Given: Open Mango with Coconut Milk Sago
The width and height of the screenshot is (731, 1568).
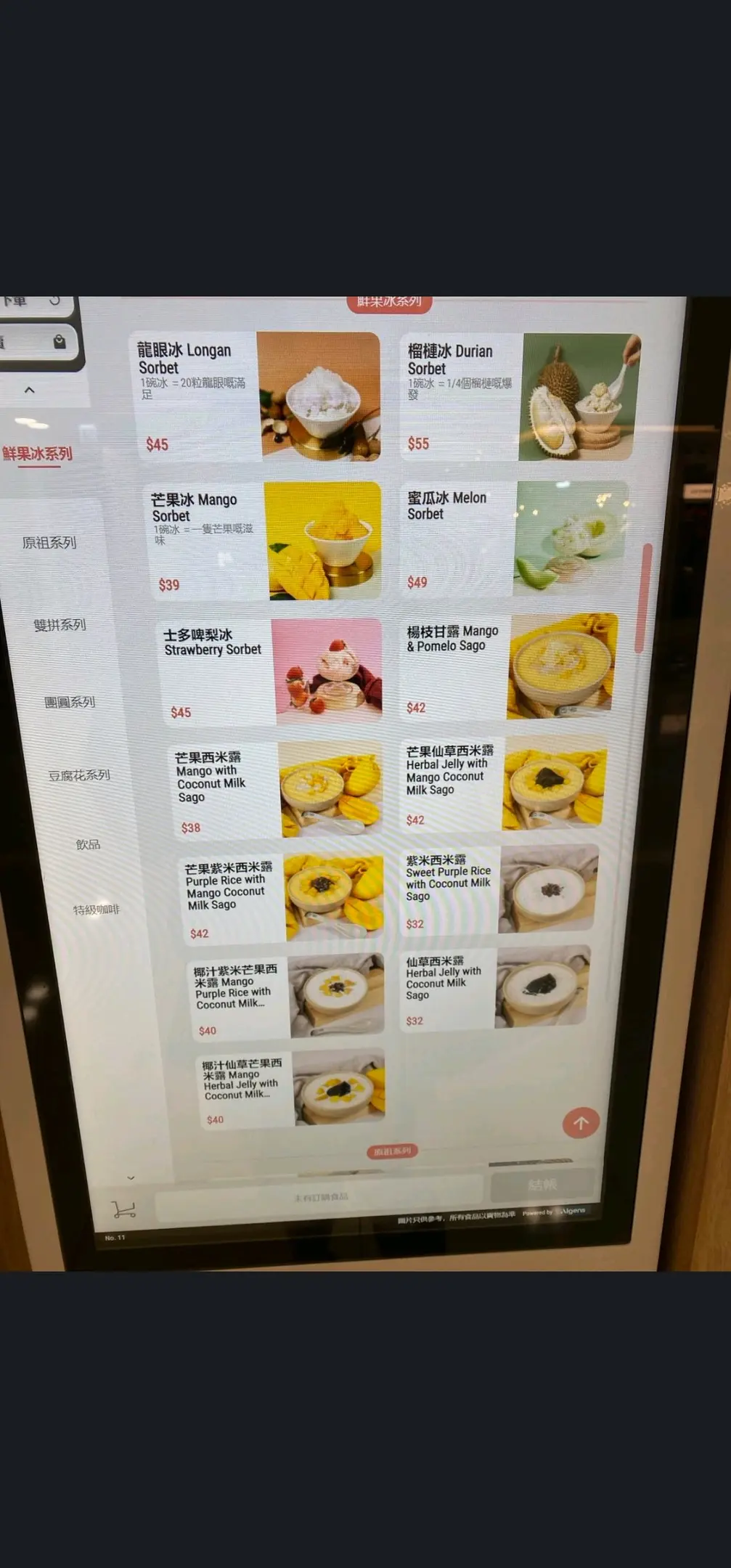Looking at the screenshot, I should 278,790.
